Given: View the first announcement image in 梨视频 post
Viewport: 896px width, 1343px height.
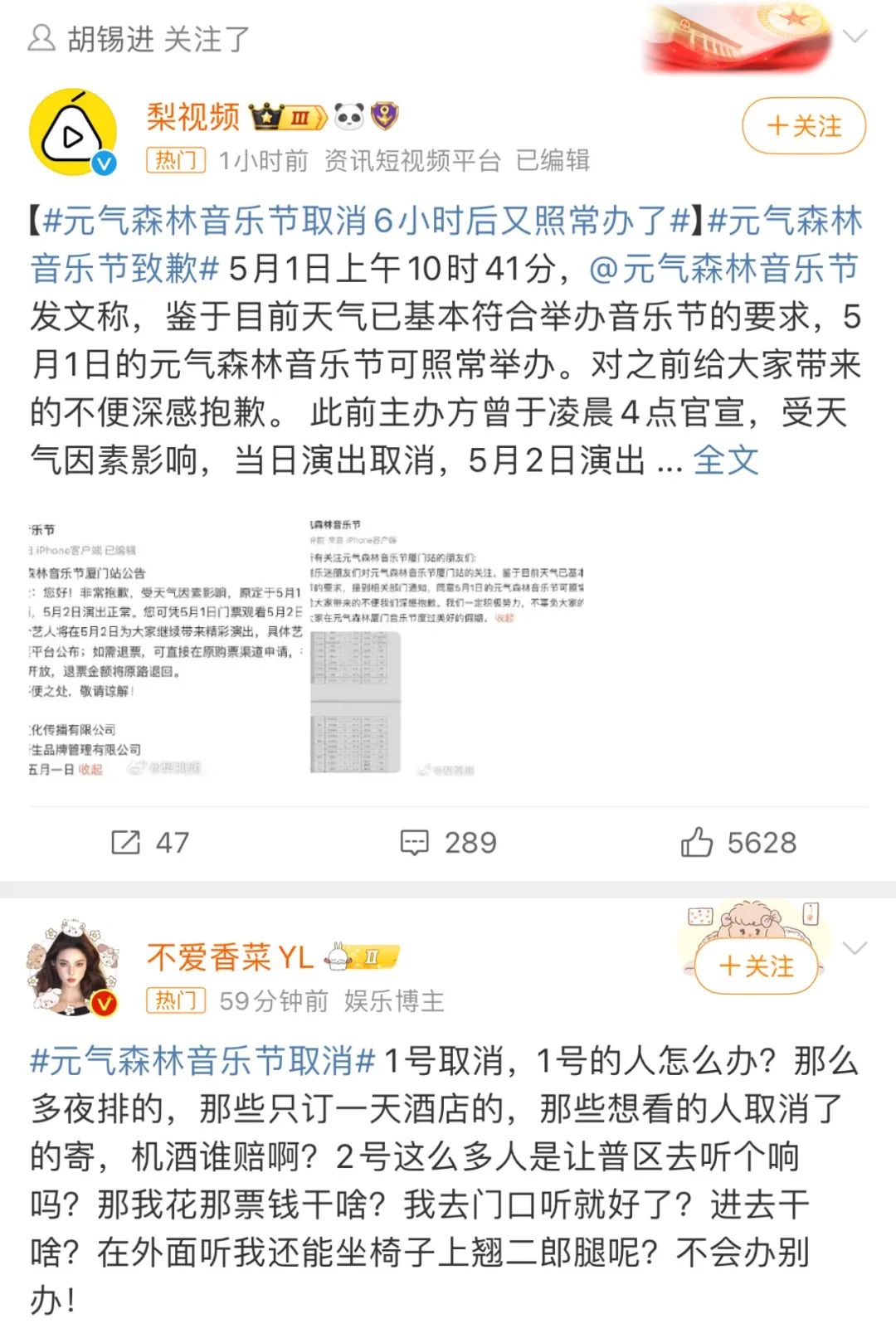Looking at the screenshot, I should 166,647.
